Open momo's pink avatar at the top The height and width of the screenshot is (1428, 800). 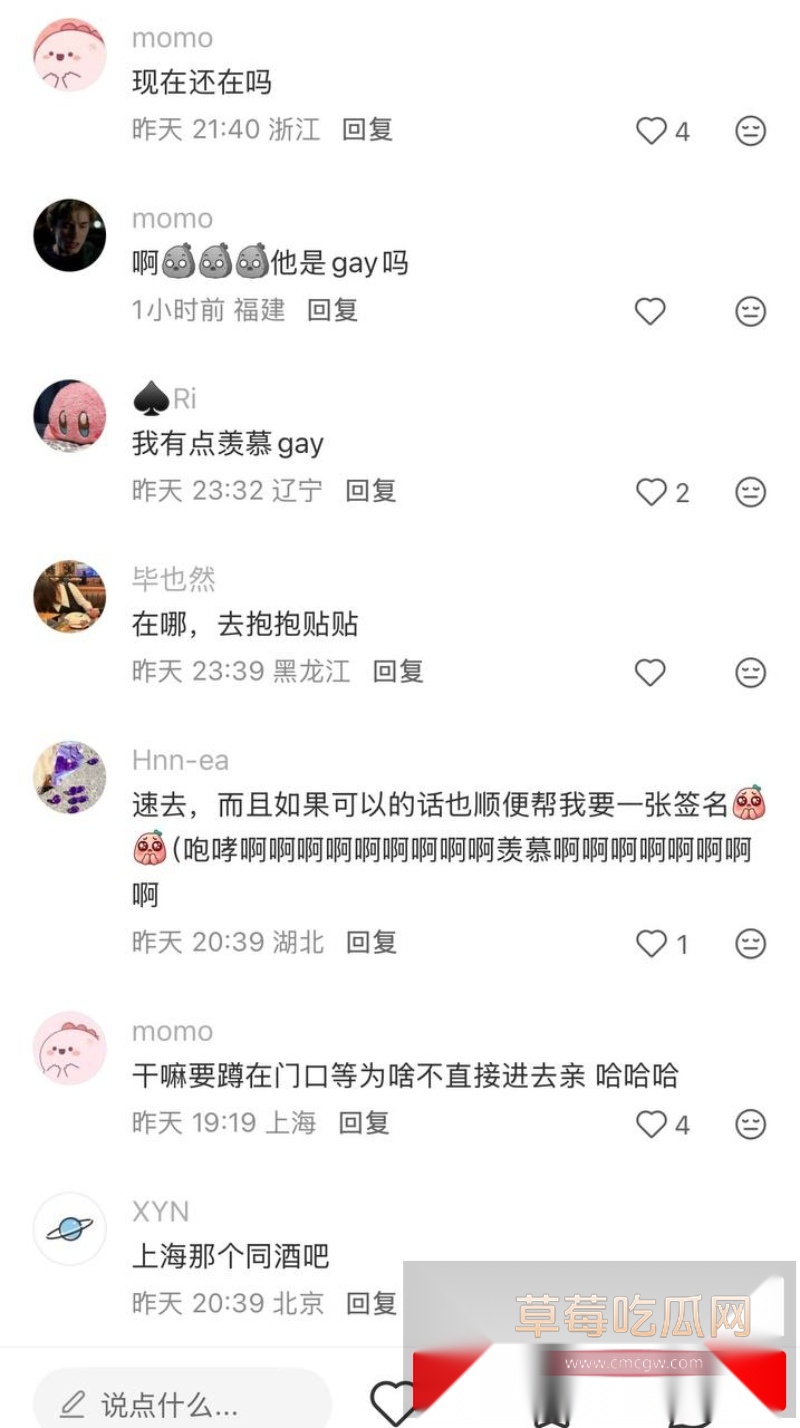pyautogui.click(x=69, y=57)
